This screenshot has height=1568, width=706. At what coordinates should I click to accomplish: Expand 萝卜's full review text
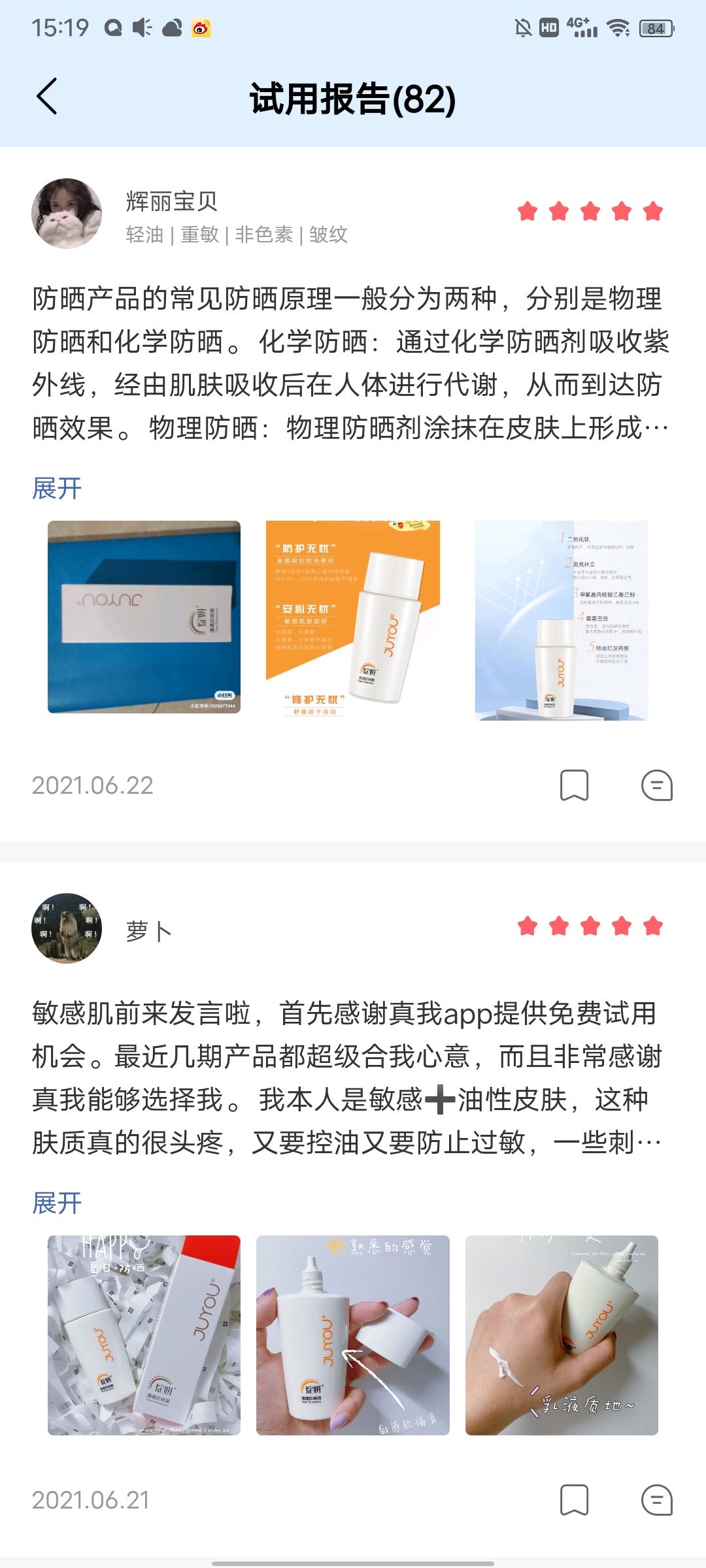pos(57,1203)
